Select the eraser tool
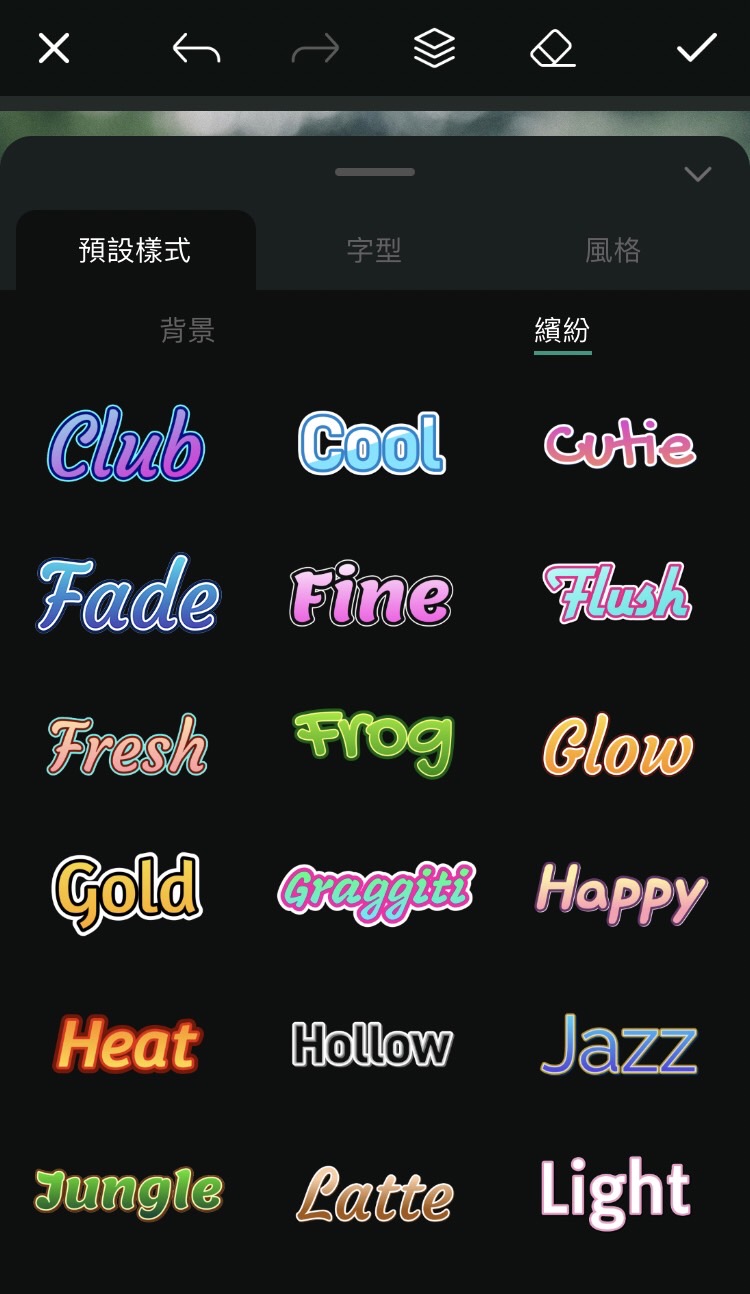The width and height of the screenshot is (750, 1294). tap(553, 48)
